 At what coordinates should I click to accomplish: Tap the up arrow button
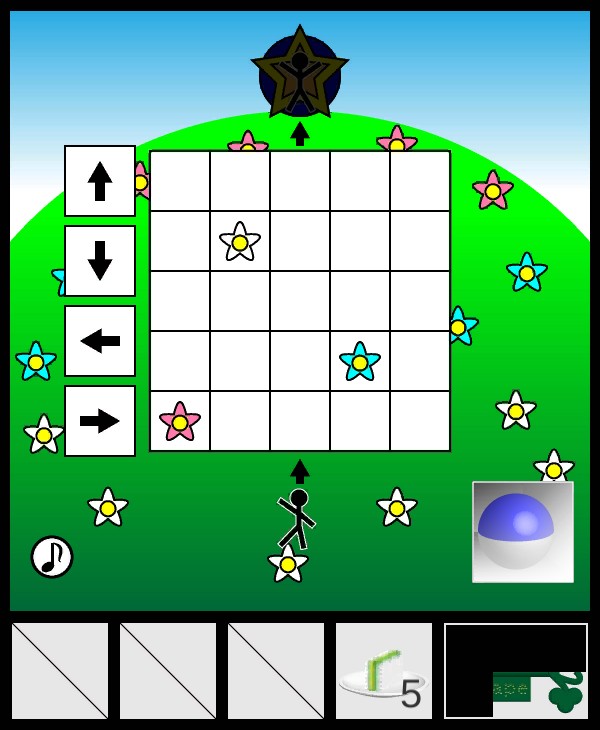[x=100, y=181]
